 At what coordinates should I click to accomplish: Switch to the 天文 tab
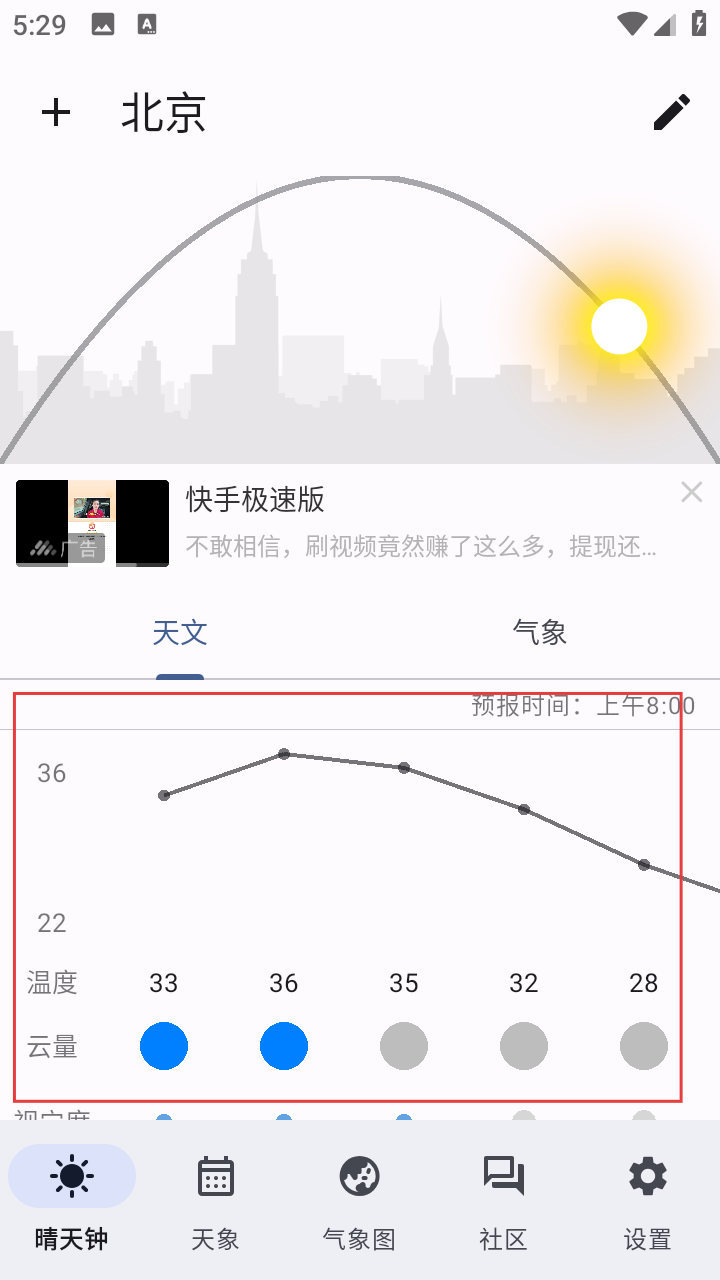pos(180,633)
